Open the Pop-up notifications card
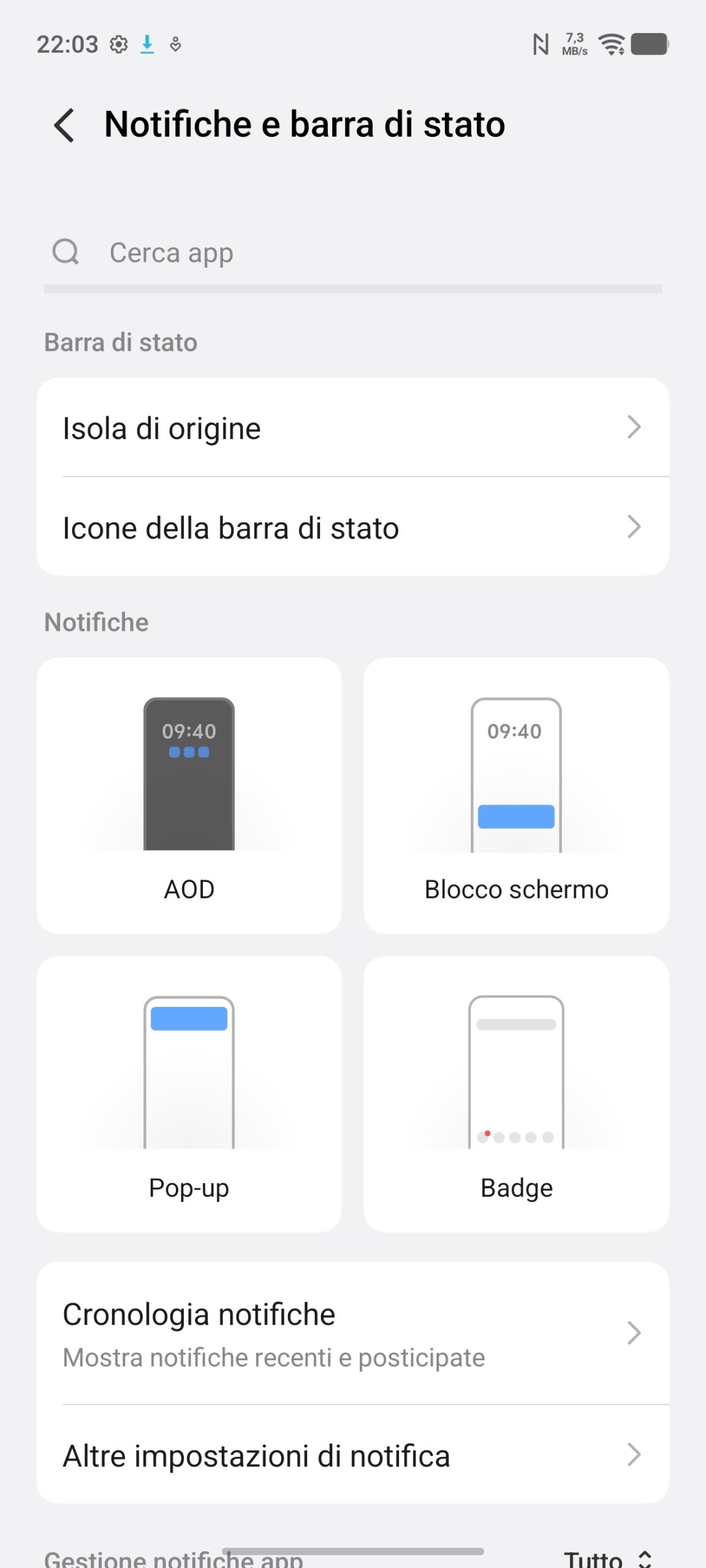Image resolution: width=706 pixels, height=1568 pixels. coord(189,1094)
